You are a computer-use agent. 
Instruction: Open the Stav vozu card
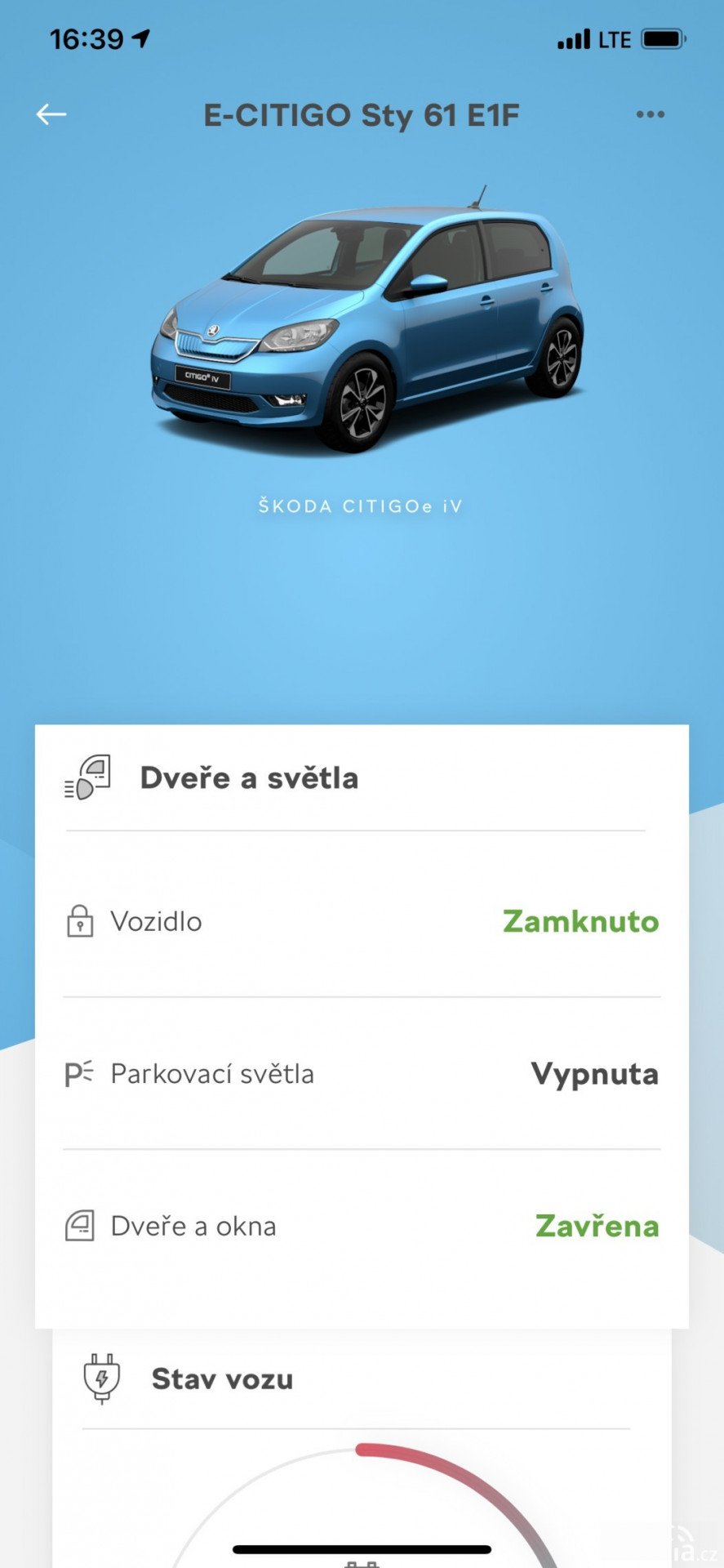coord(362,1447)
